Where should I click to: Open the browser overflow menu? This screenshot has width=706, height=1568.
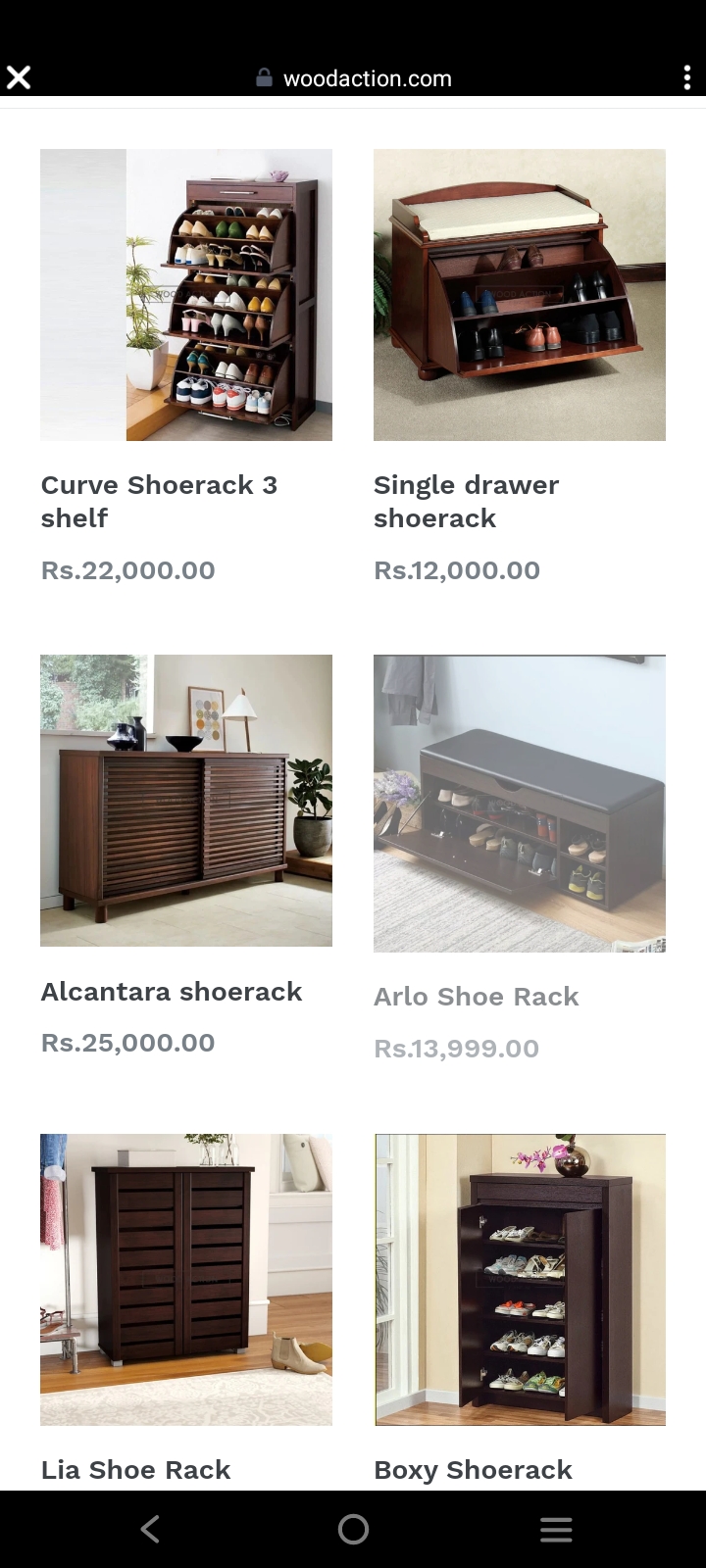click(686, 78)
